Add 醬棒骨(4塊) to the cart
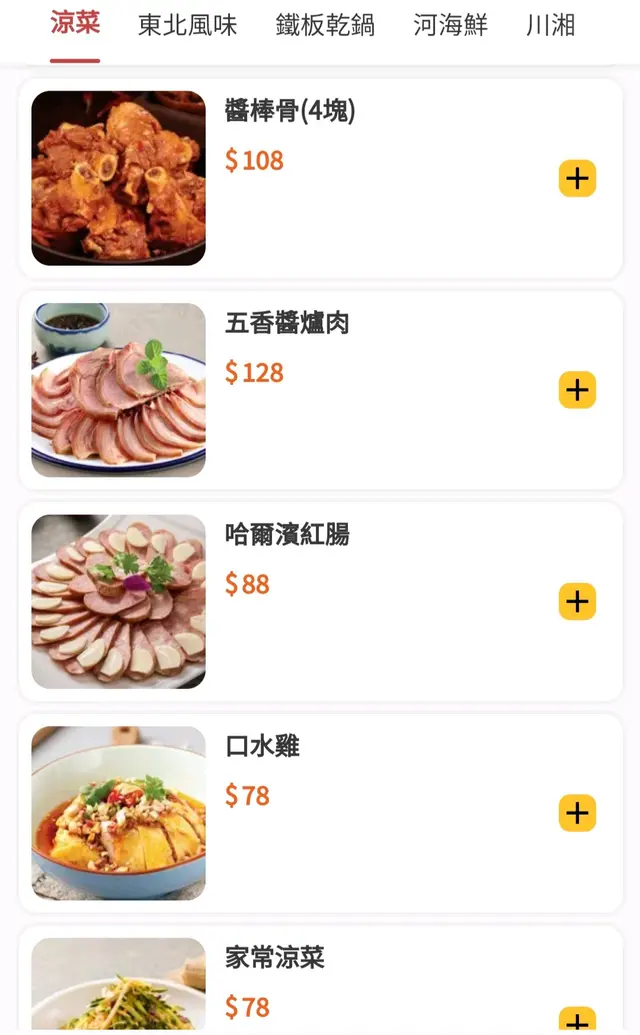Viewport: 640px width, 1035px height. tap(577, 179)
